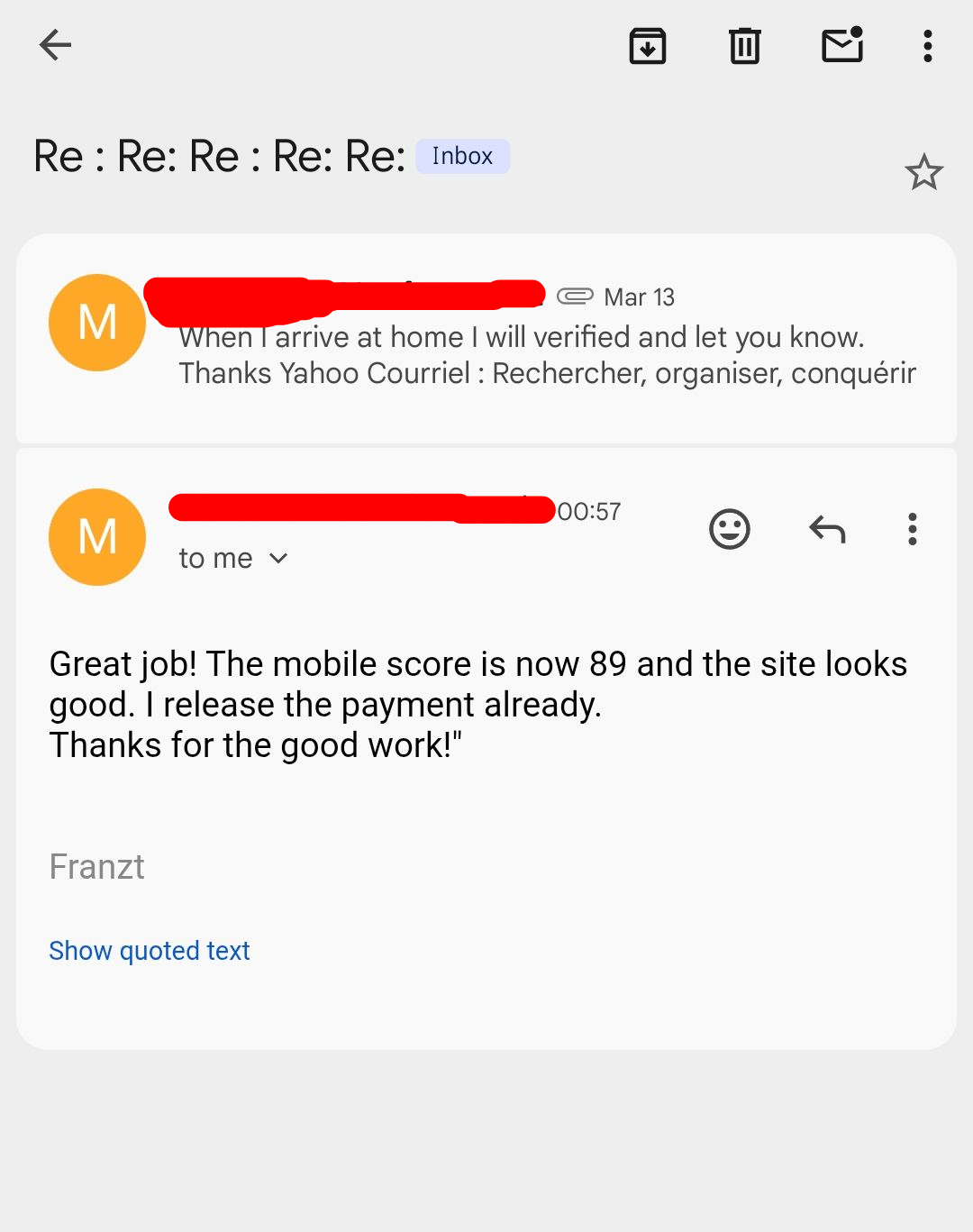Screen dimensions: 973x1232
Task: Star this conversation
Action: point(923,173)
